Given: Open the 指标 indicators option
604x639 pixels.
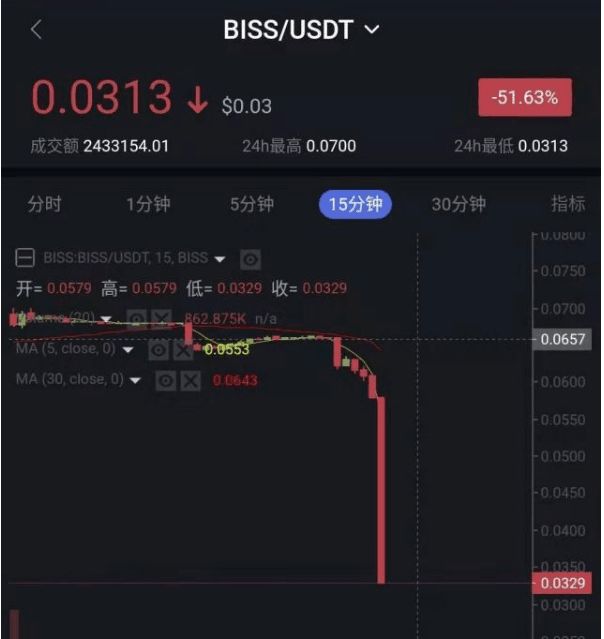Looking at the screenshot, I should (x=567, y=204).
